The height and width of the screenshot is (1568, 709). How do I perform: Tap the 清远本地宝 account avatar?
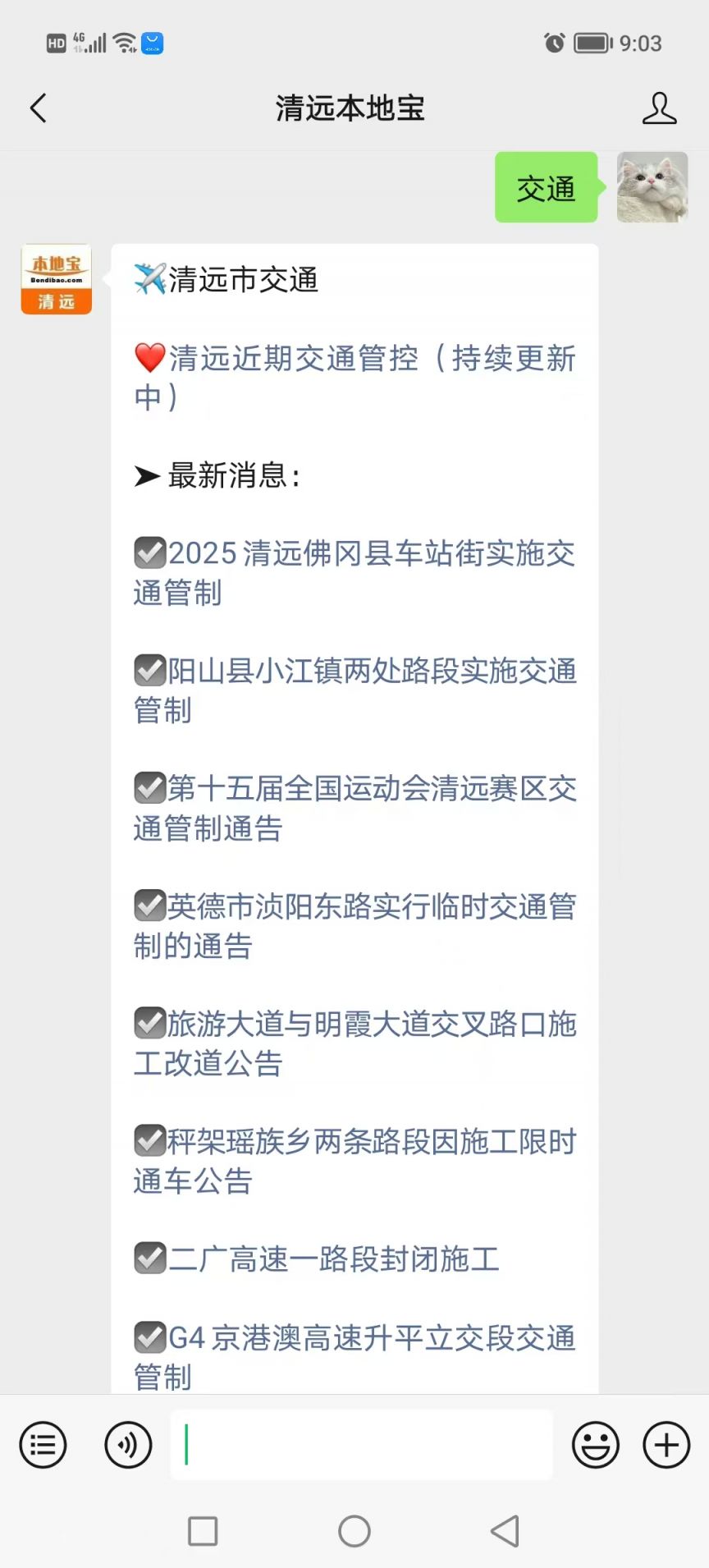pyautogui.click(x=56, y=279)
